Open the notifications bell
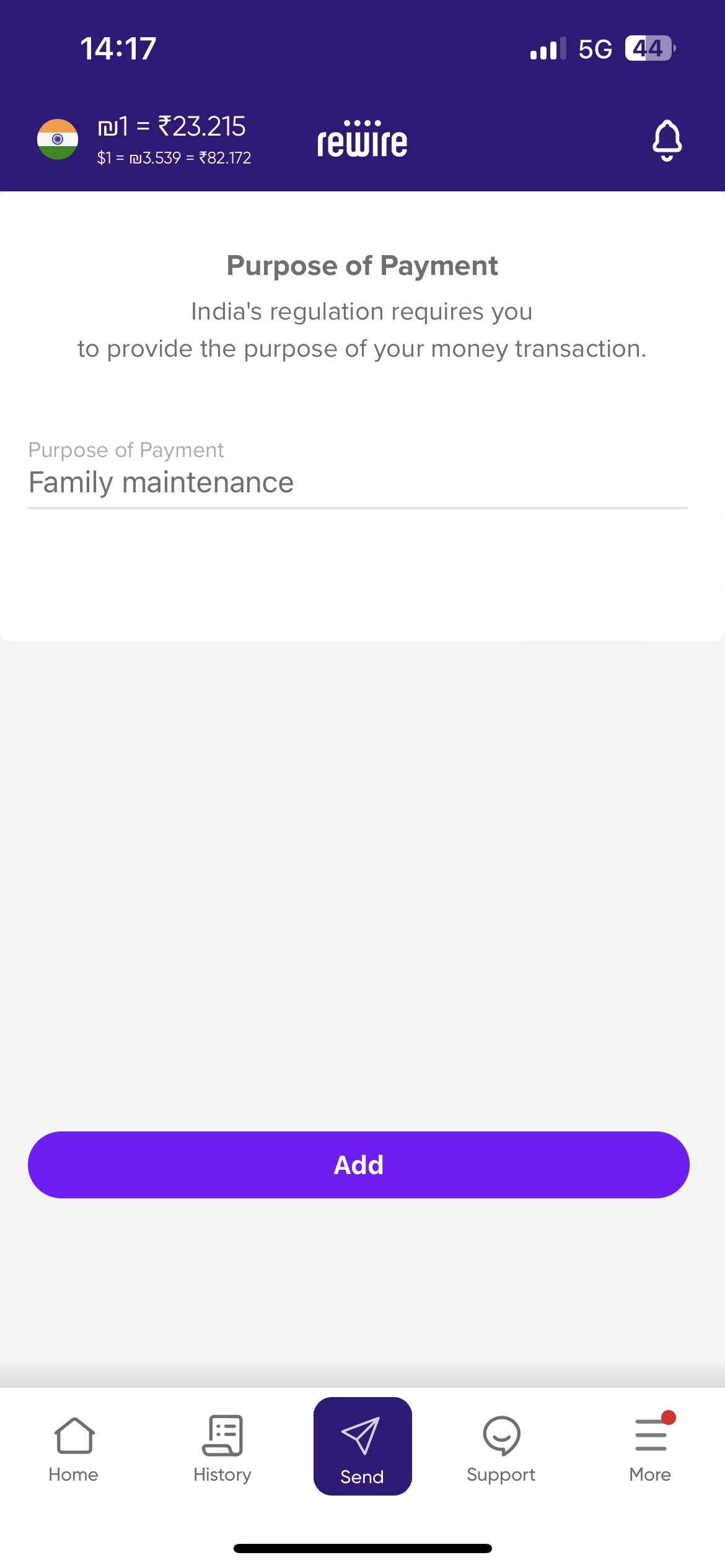 (667, 140)
